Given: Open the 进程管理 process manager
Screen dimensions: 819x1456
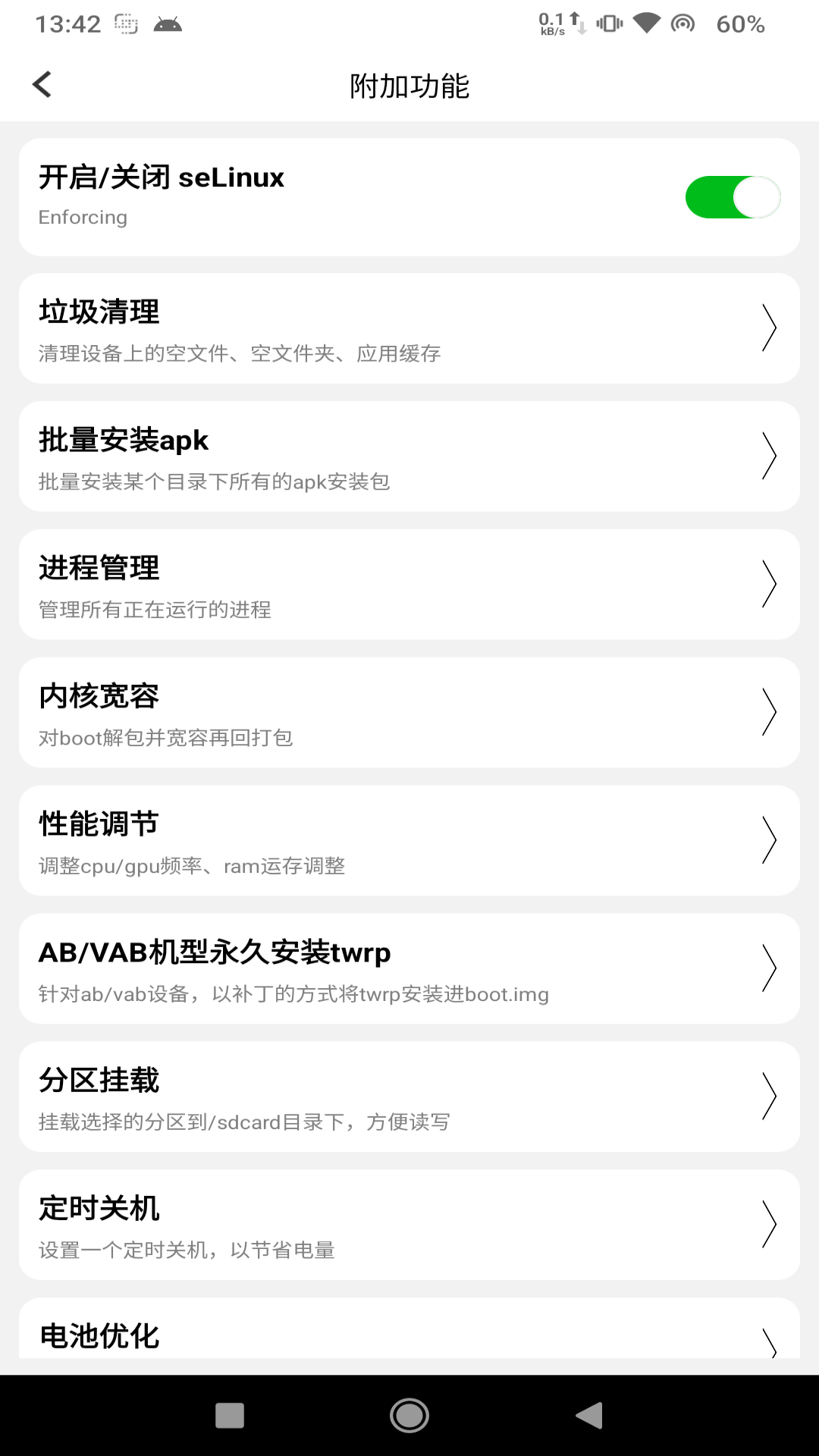Looking at the screenshot, I should (409, 583).
